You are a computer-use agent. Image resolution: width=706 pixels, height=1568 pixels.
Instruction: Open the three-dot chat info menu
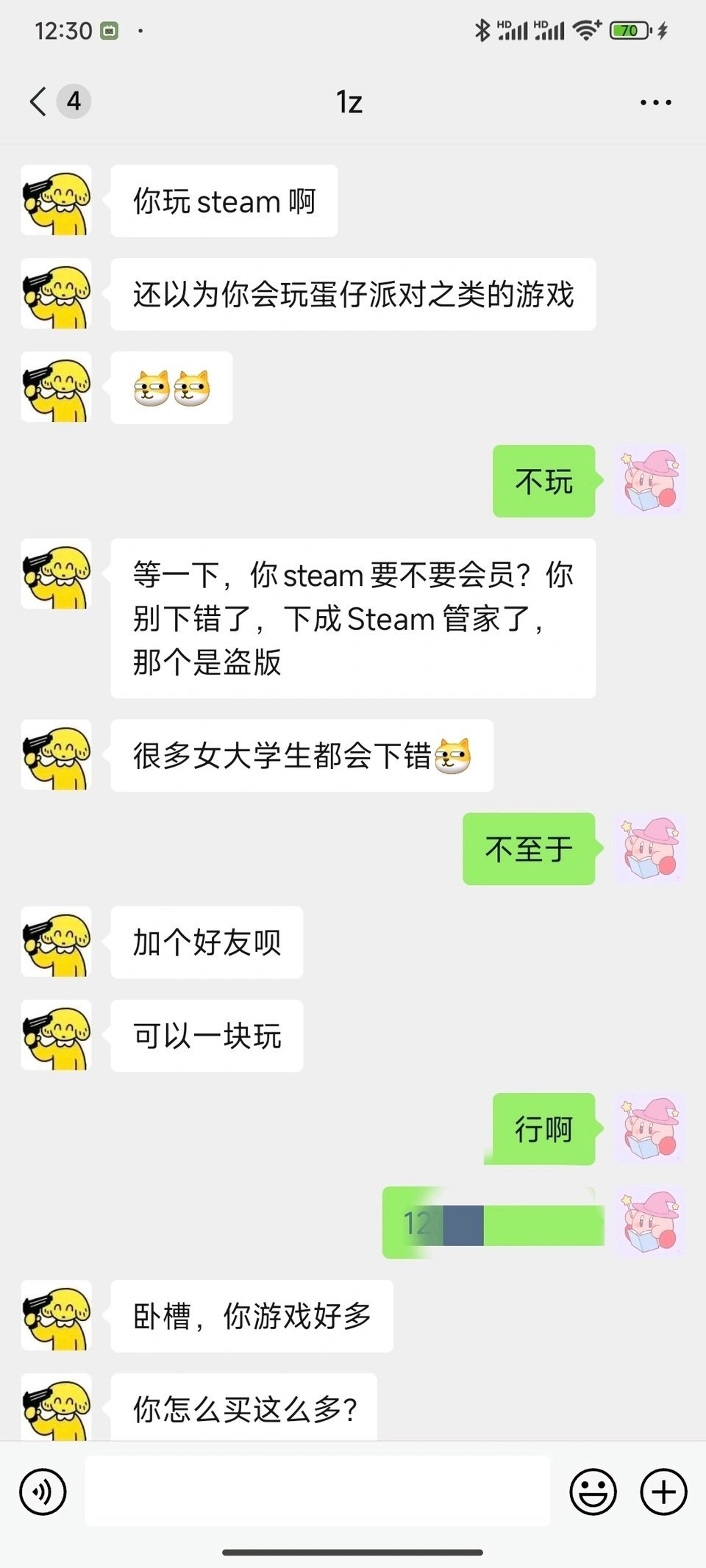(x=655, y=102)
